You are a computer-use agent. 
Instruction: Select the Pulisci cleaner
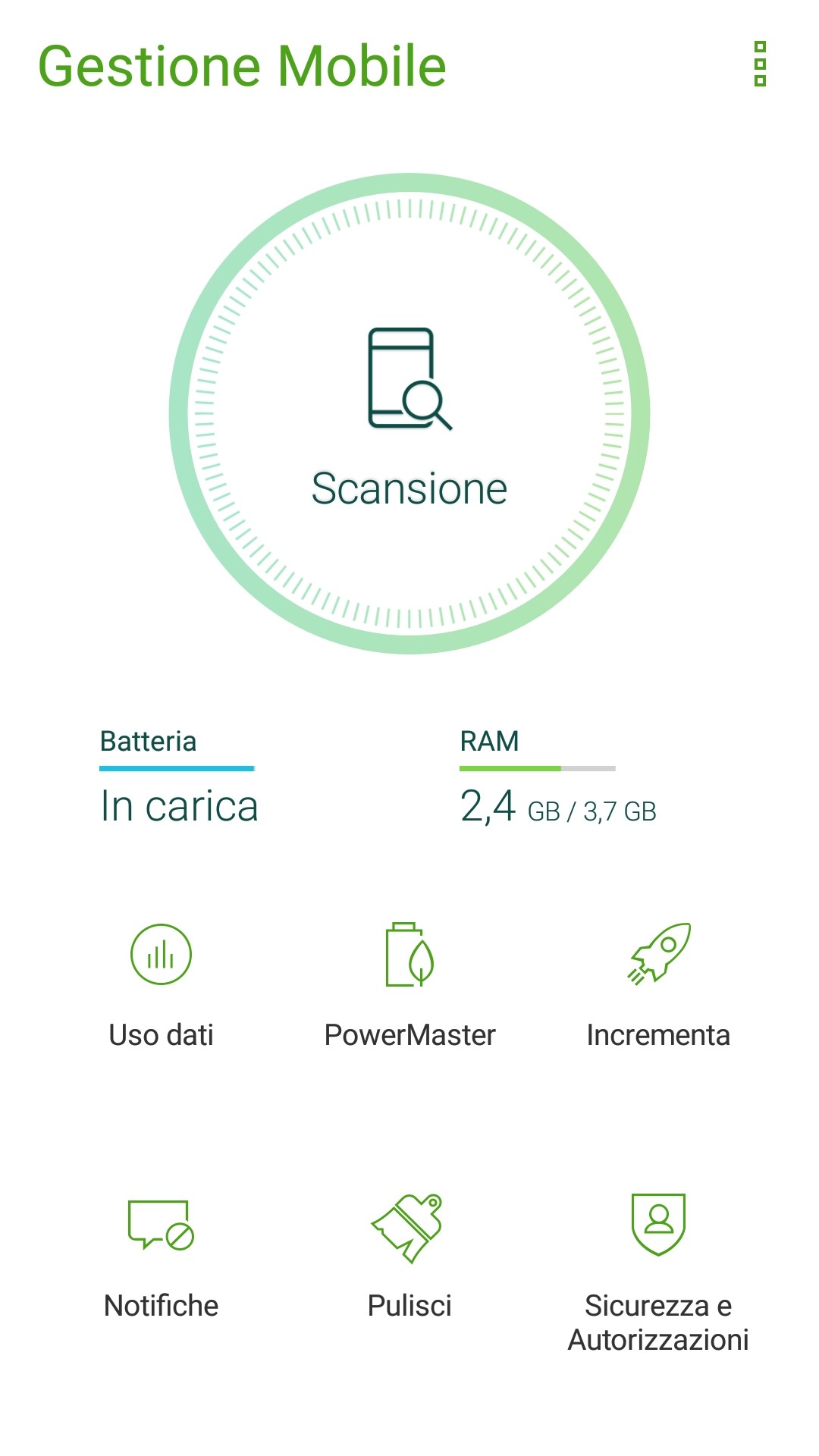(x=409, y=1255)
